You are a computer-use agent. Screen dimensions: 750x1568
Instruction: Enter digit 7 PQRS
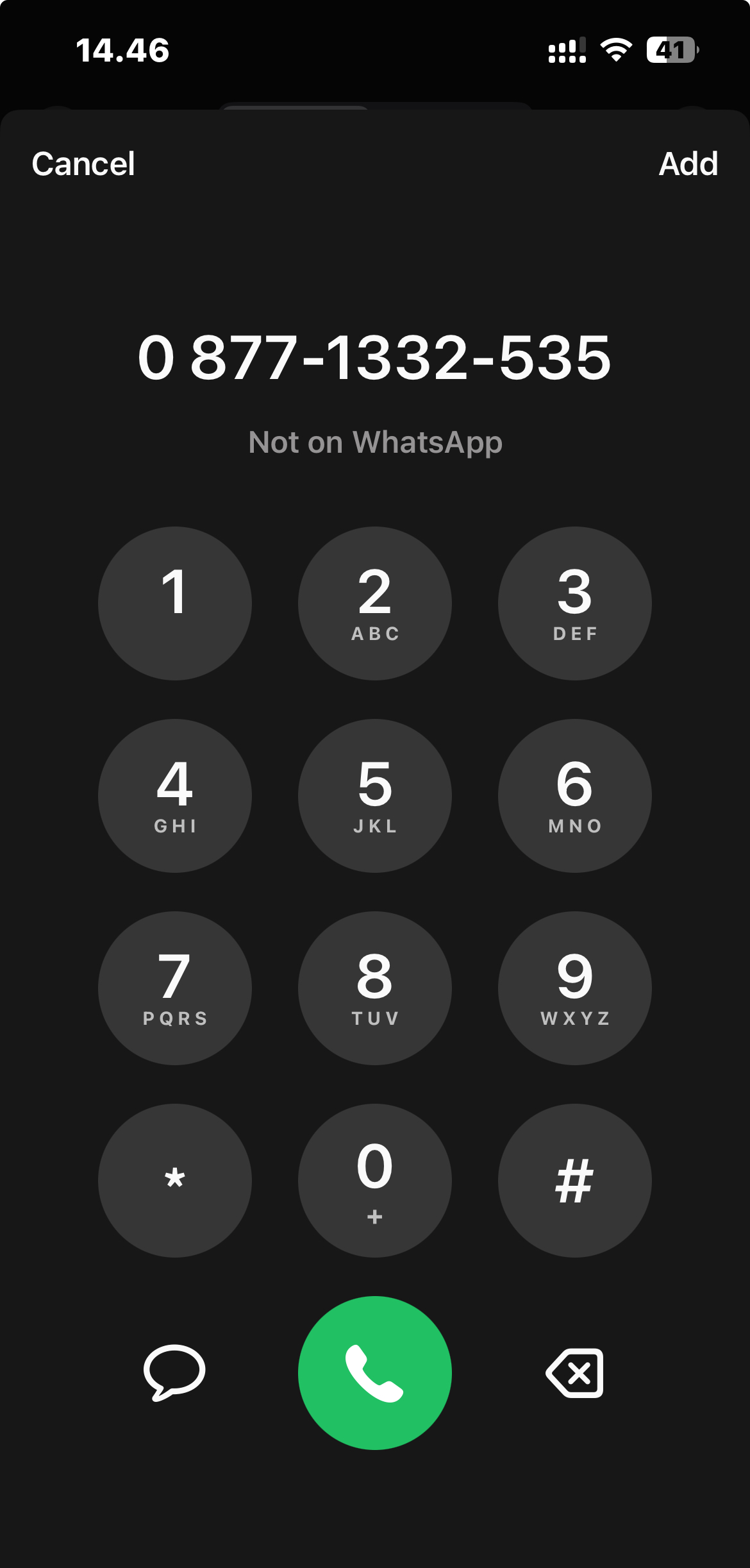(x=175, y=988)
